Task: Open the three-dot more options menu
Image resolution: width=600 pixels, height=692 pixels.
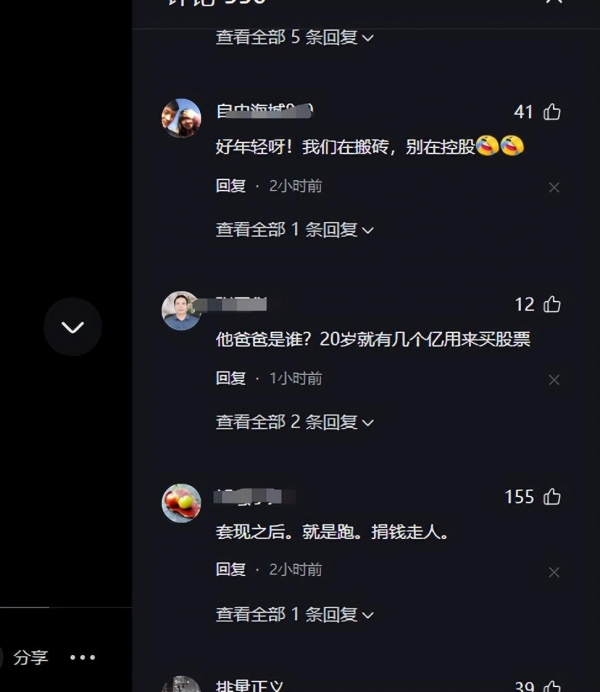Action: [x=83, y=657]
